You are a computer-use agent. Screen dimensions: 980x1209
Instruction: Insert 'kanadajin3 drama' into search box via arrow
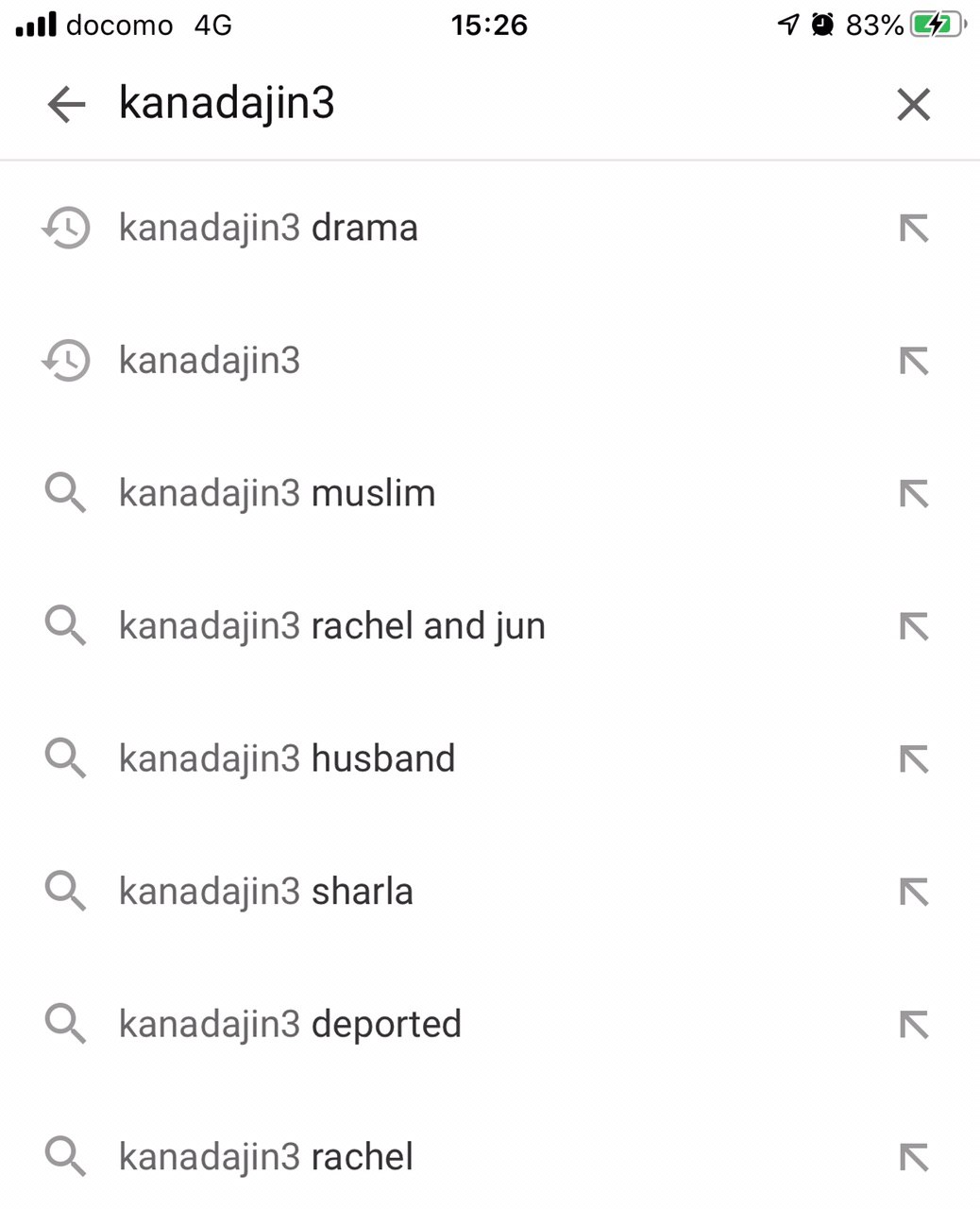913,229
